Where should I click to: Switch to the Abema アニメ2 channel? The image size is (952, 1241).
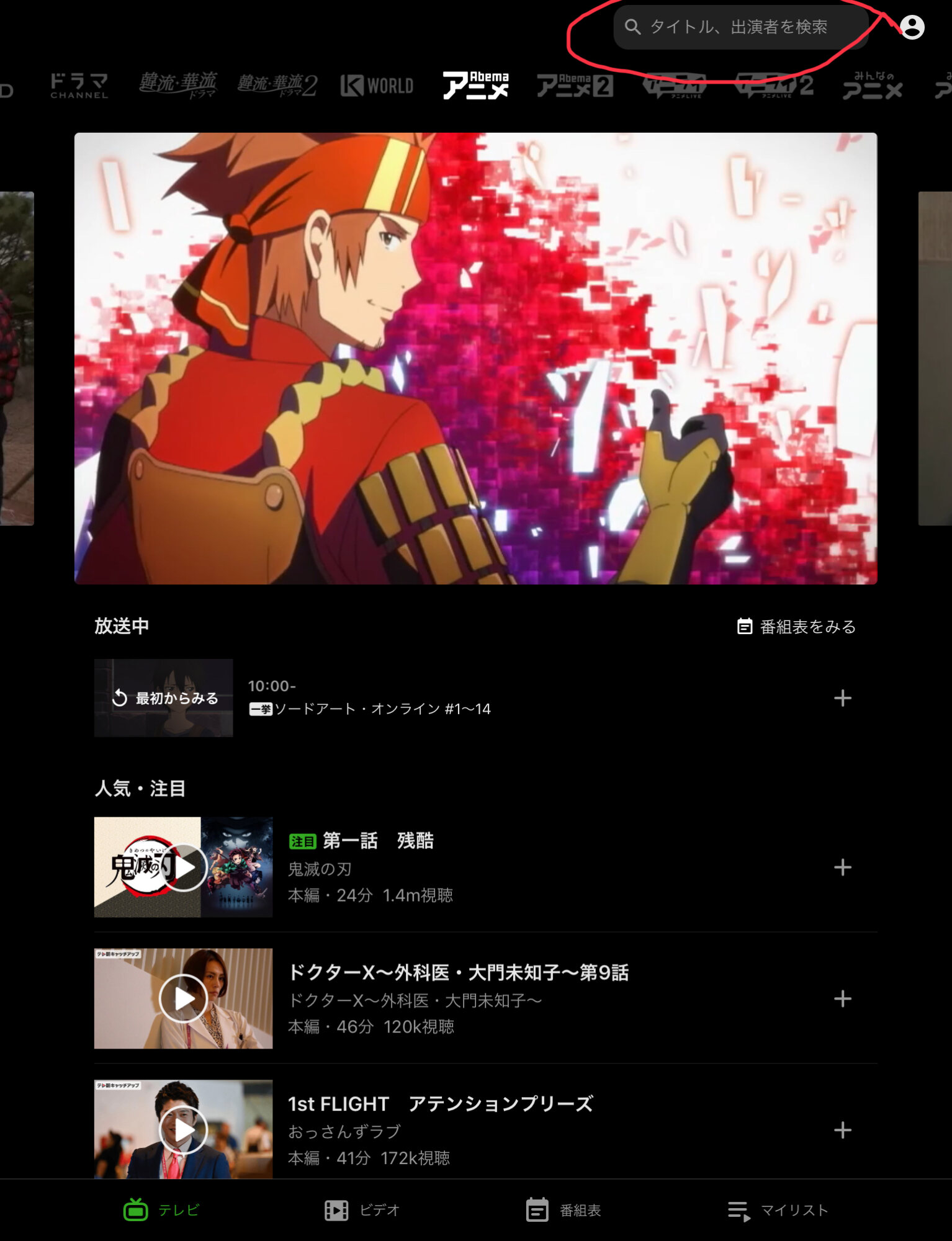575,85
